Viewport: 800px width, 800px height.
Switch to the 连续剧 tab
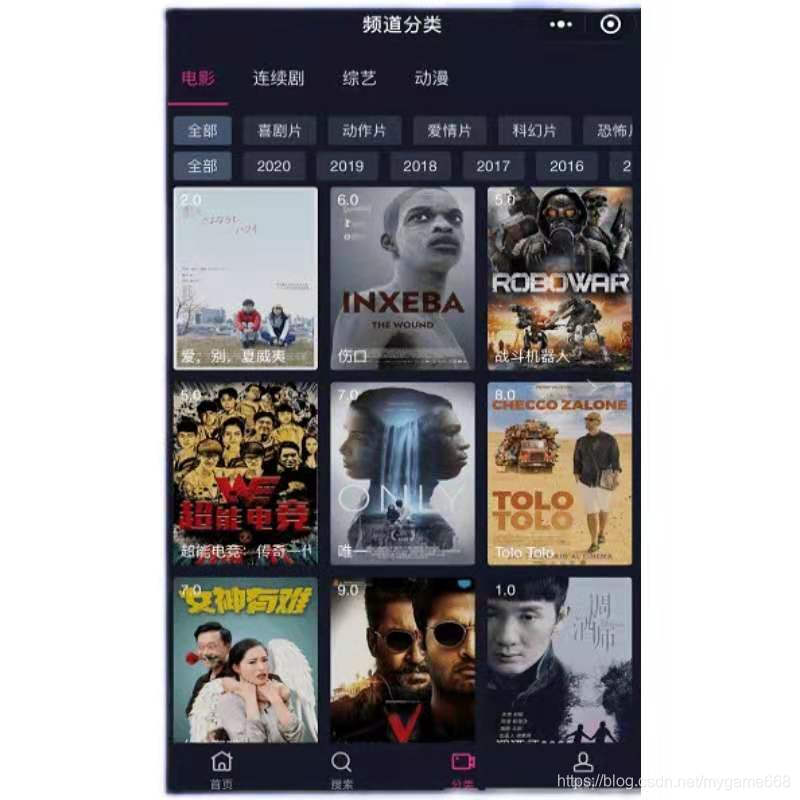tap(278, 78)
